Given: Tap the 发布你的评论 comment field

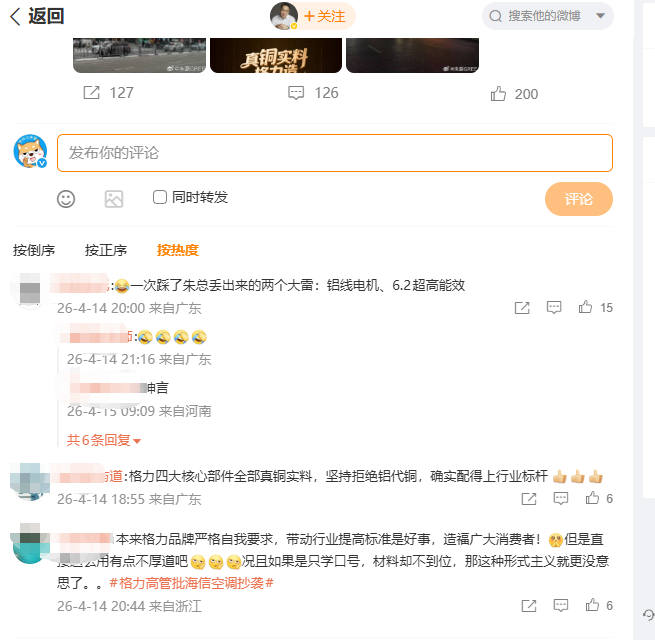Looking at the screenshot, I should pyautogui.click(x=334, y=153).
